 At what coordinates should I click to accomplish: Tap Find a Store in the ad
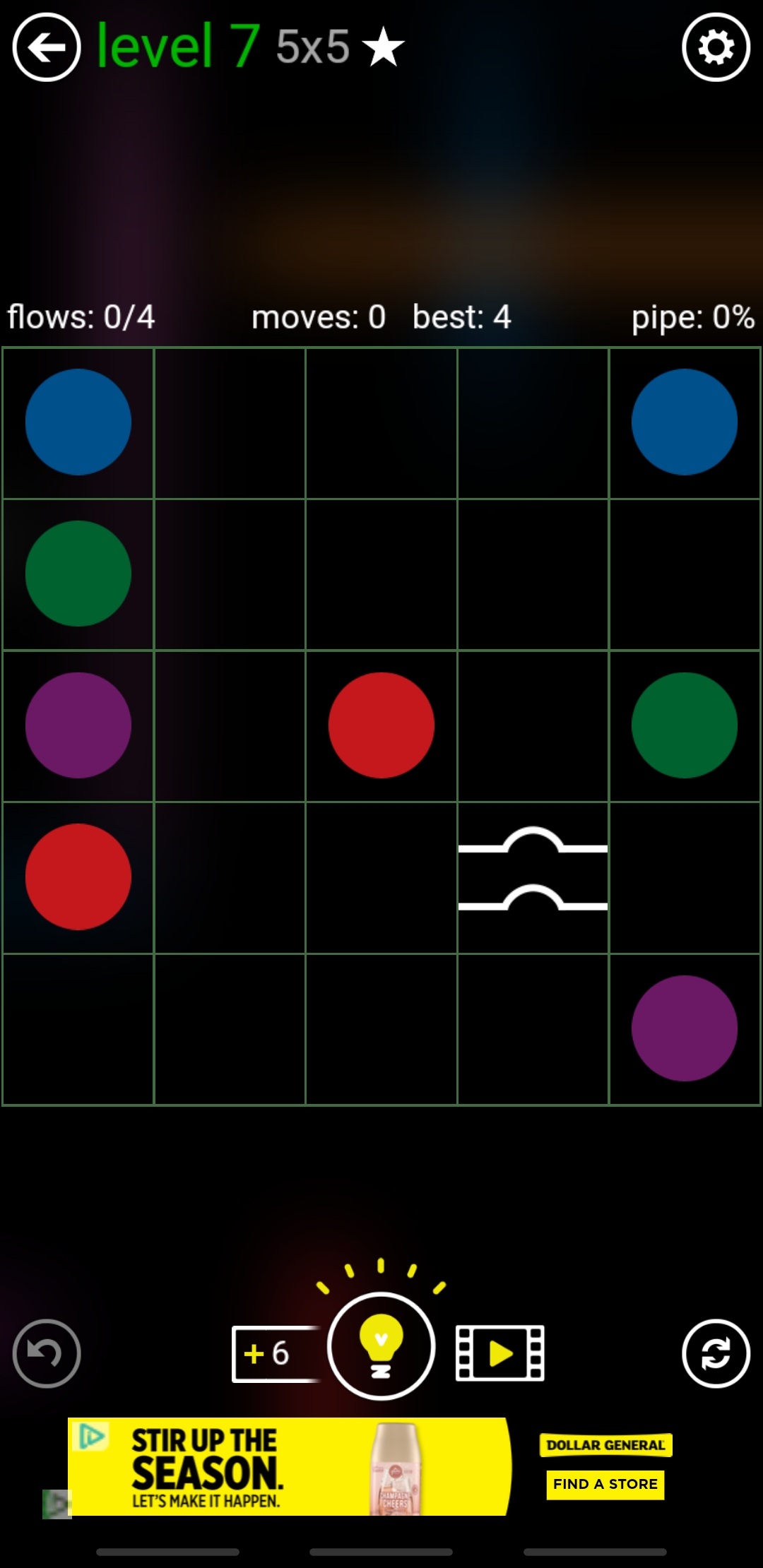605,1484
